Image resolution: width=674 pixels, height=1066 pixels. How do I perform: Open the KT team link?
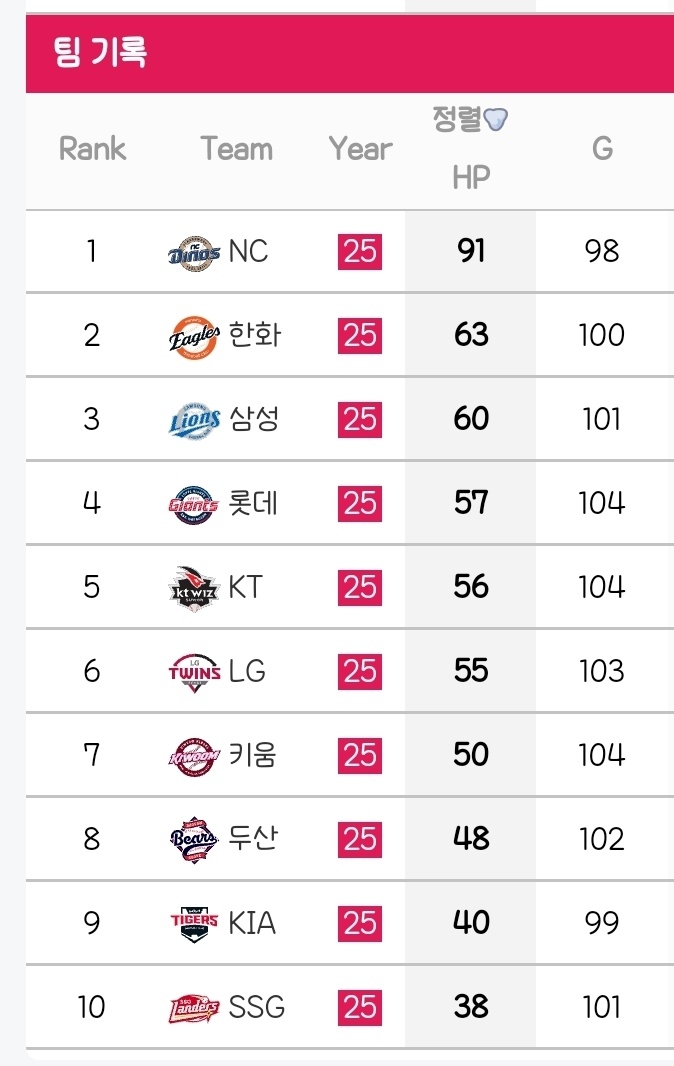(x=245, y=587)
